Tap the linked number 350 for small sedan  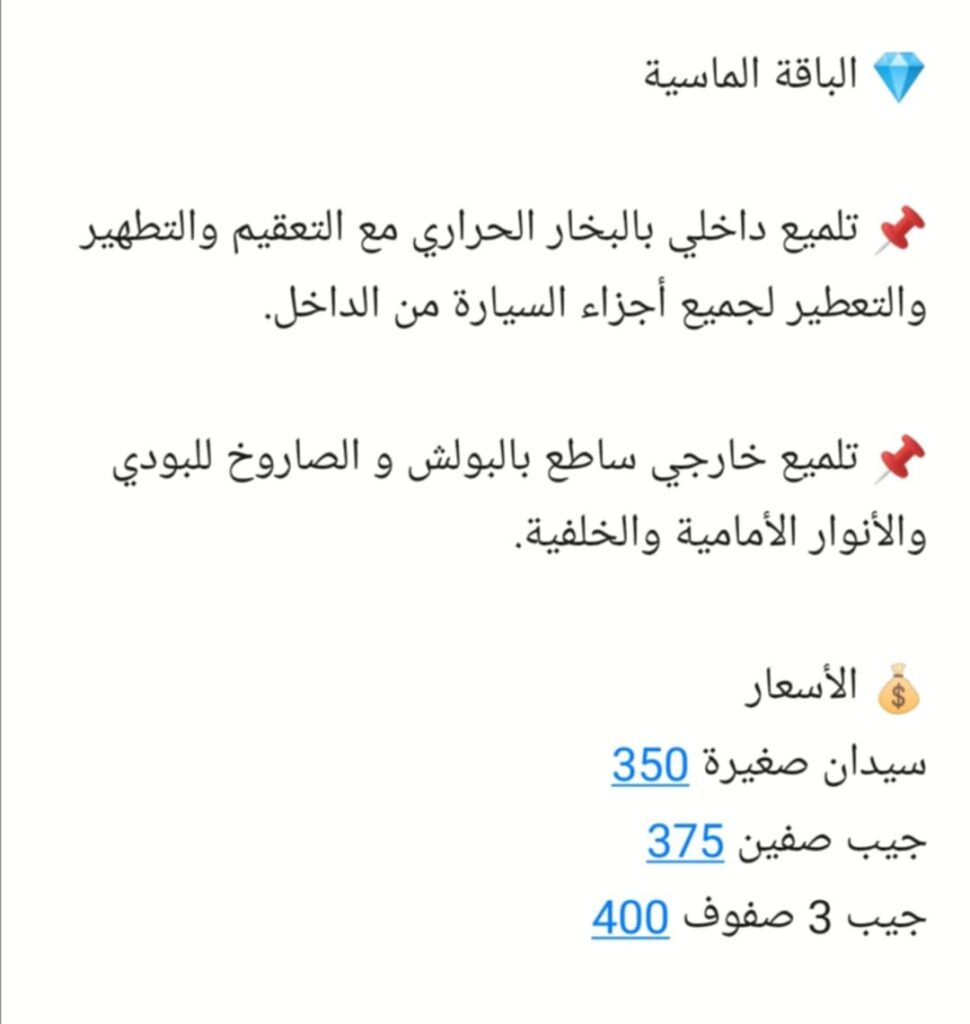(x=650, y=766)
